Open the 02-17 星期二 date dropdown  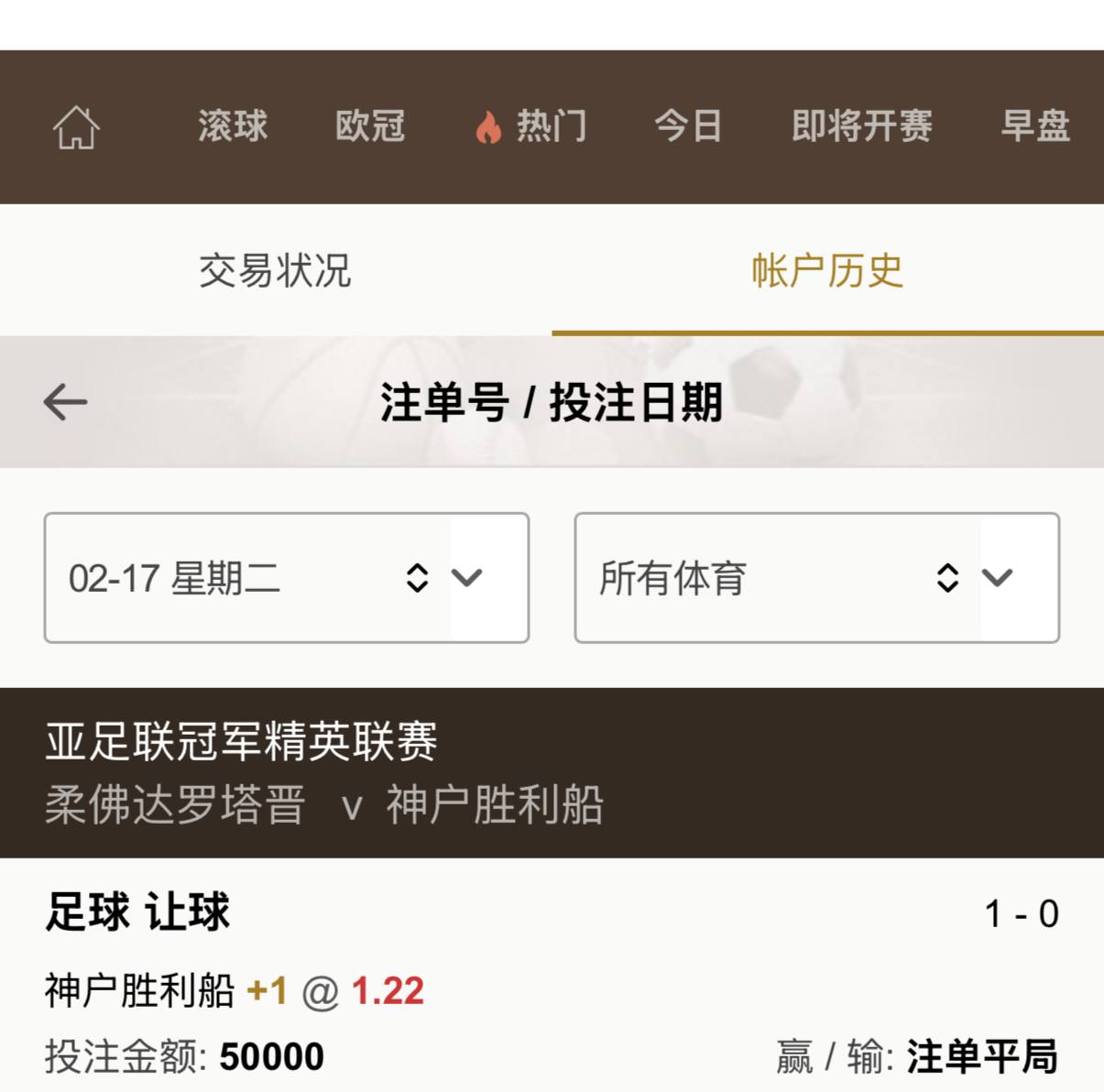pos(286,578)
